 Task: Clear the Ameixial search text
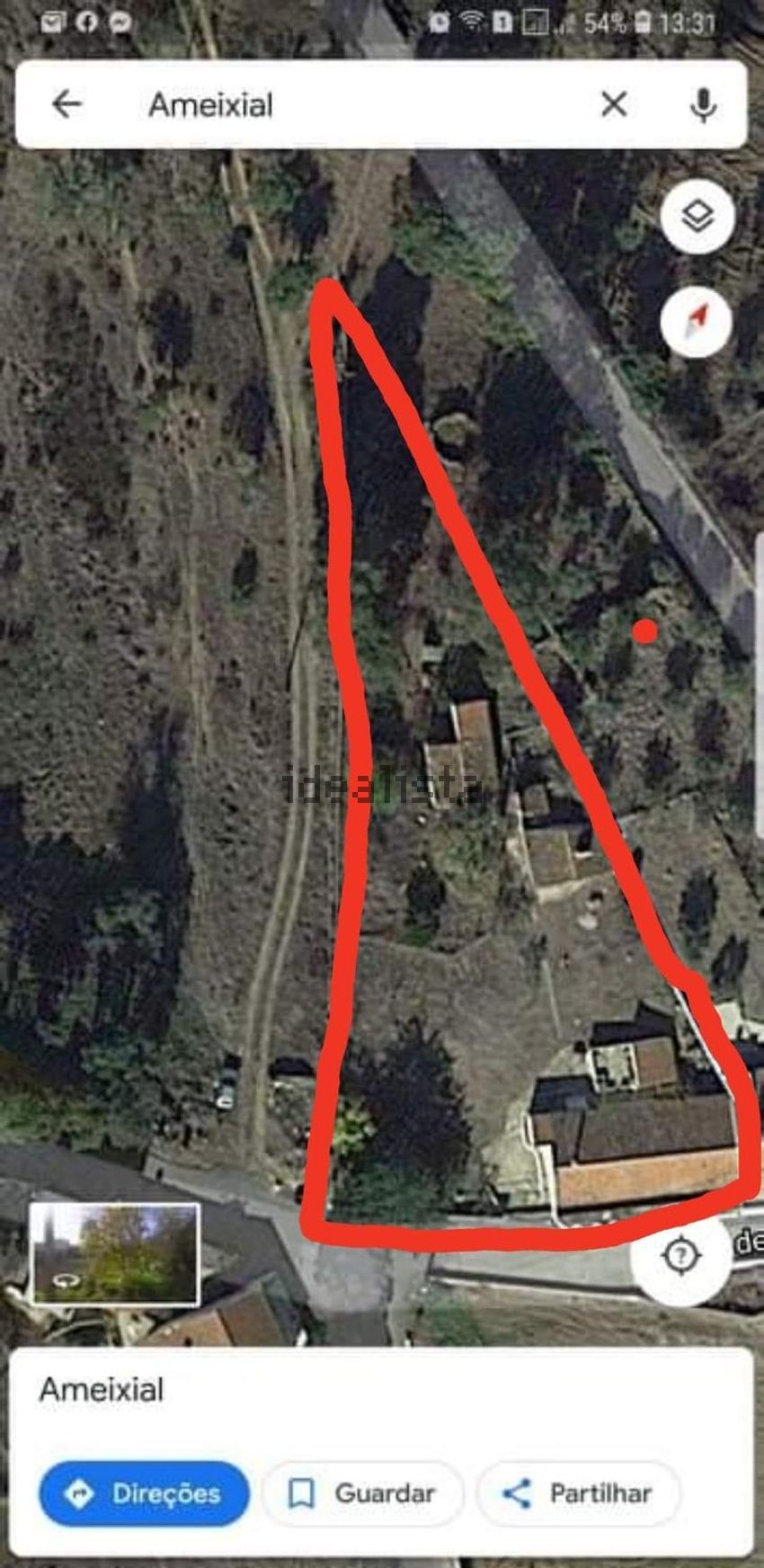pos(614,104)
